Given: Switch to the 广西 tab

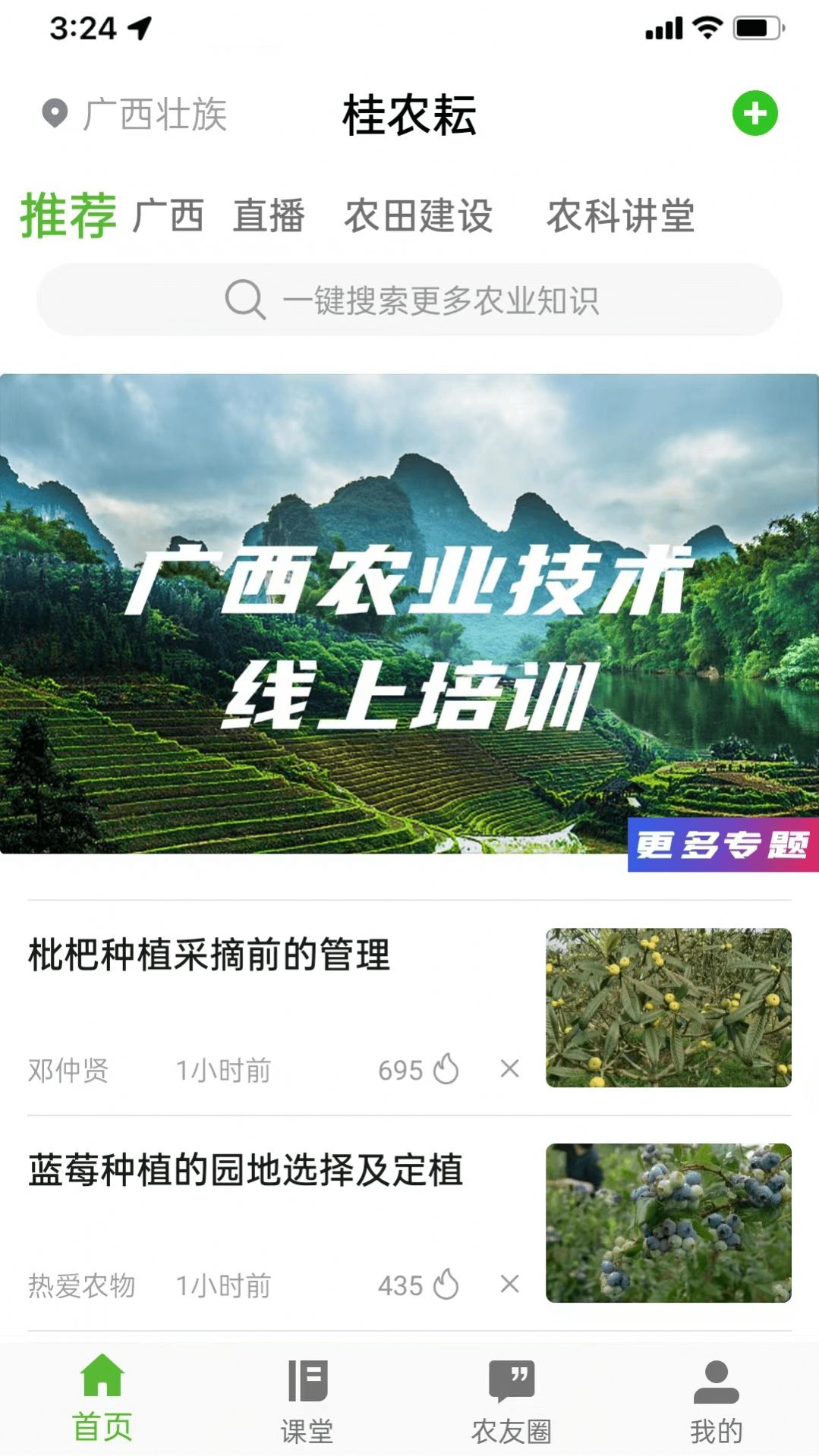Looking at the screenshot, I should tap(169, 215).
